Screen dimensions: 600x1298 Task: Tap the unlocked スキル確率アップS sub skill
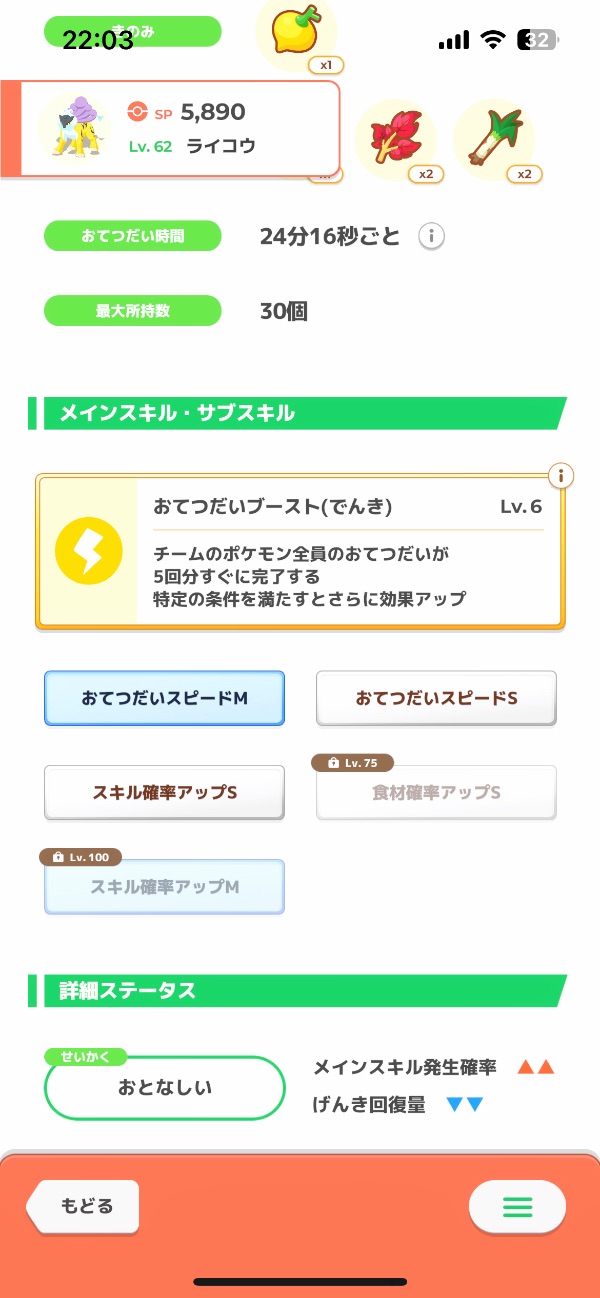(x=165, y=792)
